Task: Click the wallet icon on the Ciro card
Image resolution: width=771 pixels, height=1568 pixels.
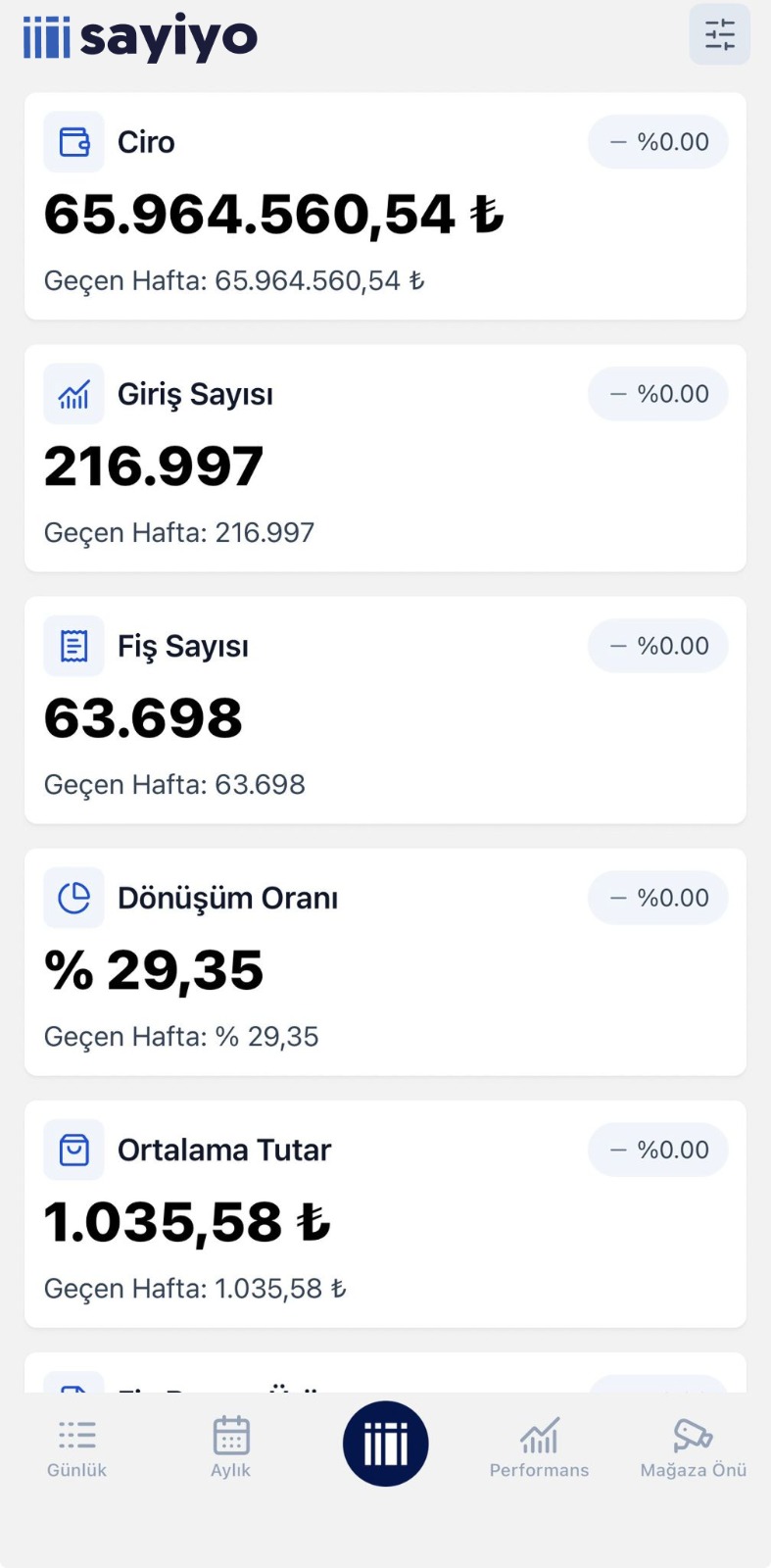Action: 73,141
